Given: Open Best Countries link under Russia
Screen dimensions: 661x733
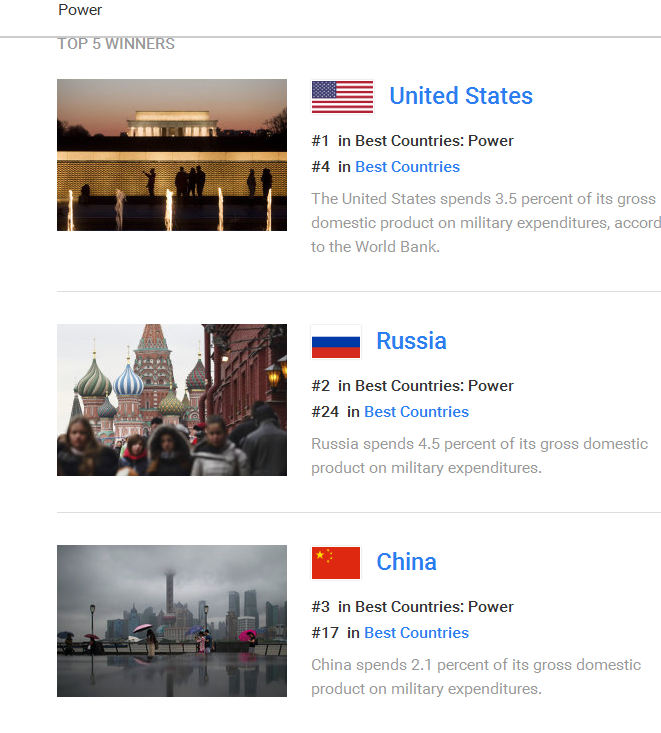Looking at the screenshot, I should click(x=416, y=412).
